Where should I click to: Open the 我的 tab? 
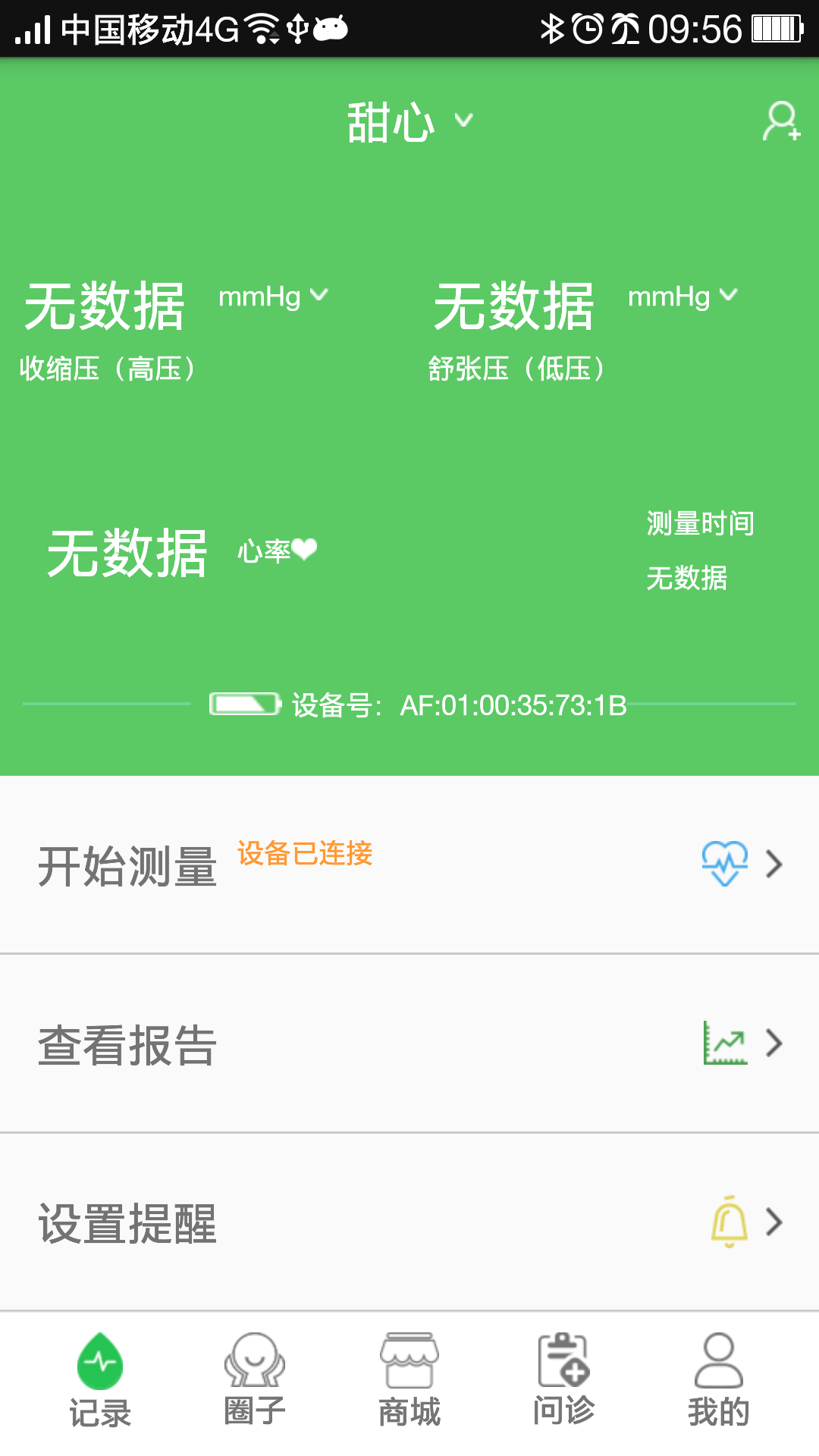click(719, 1382)
